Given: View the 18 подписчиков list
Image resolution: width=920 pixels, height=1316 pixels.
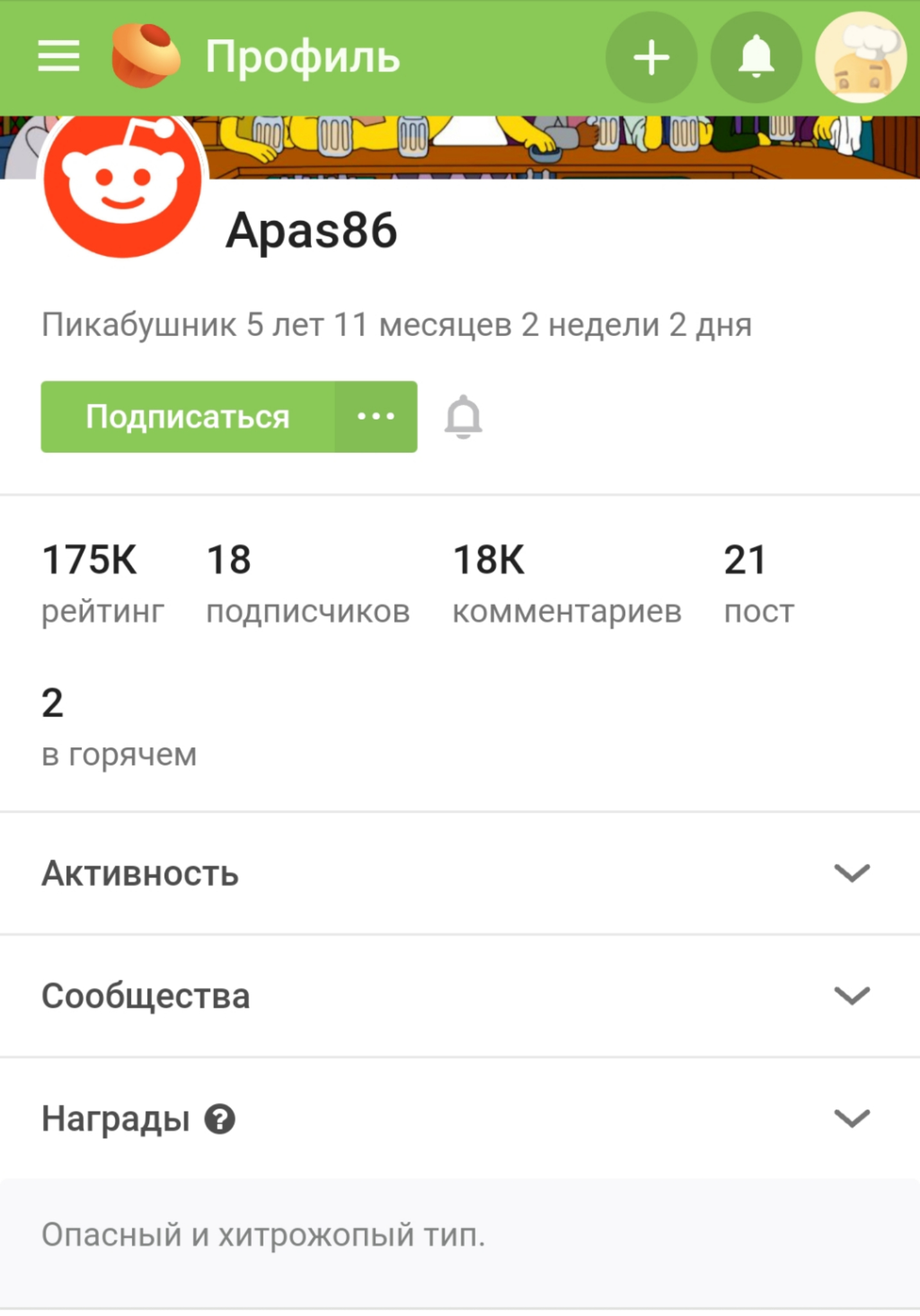Looking at the screenshot, I should pyautogui.click(x=307, y=583).
